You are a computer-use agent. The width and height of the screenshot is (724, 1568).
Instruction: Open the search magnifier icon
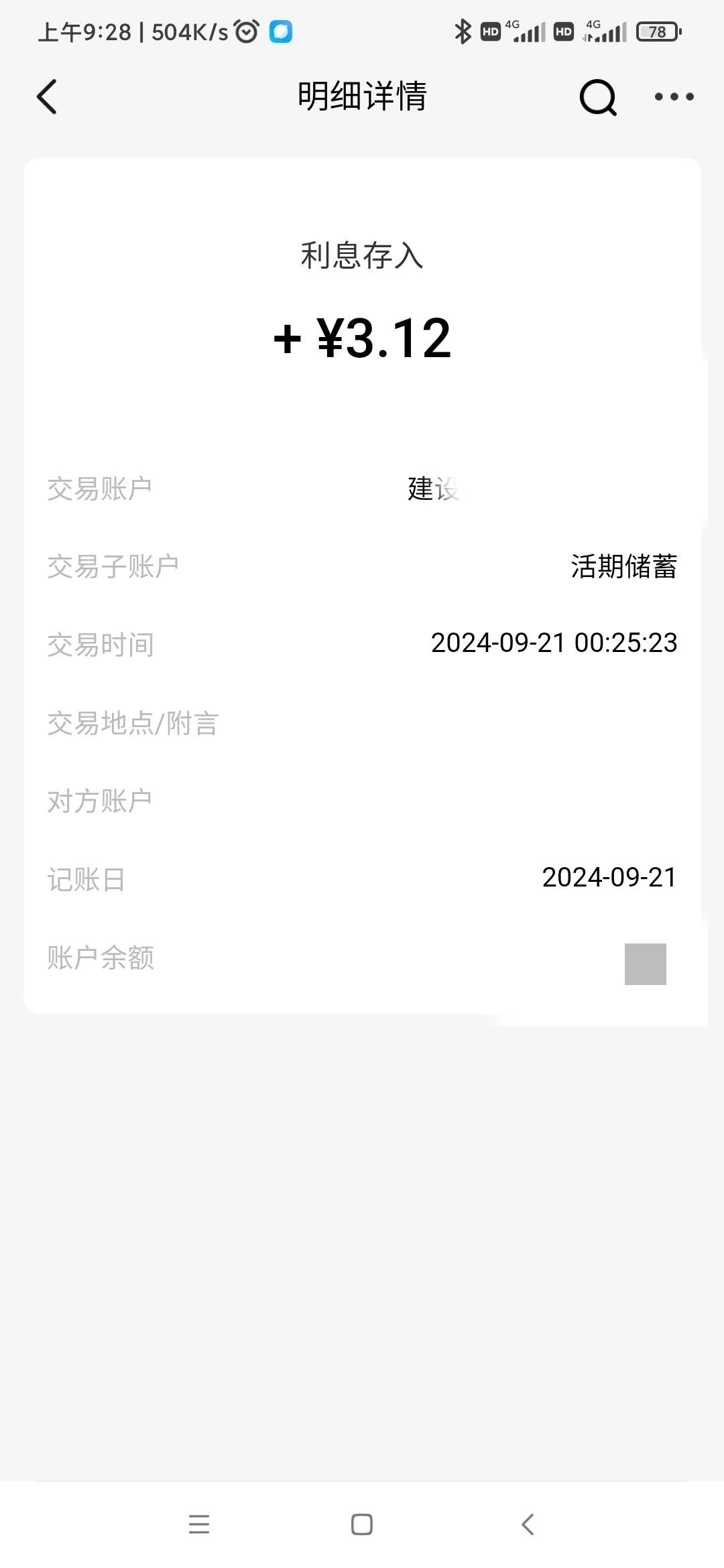coord(598,97)
